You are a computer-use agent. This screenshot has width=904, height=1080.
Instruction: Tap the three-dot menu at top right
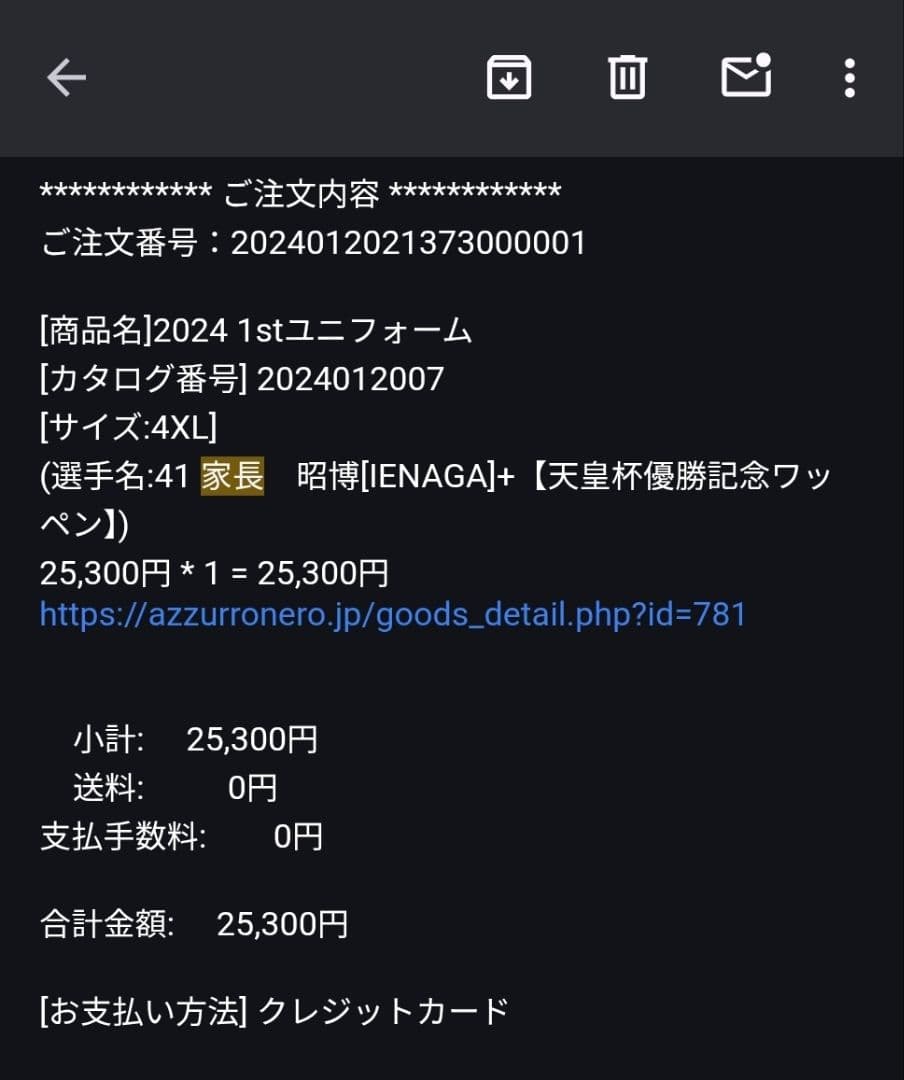point(849,76)
